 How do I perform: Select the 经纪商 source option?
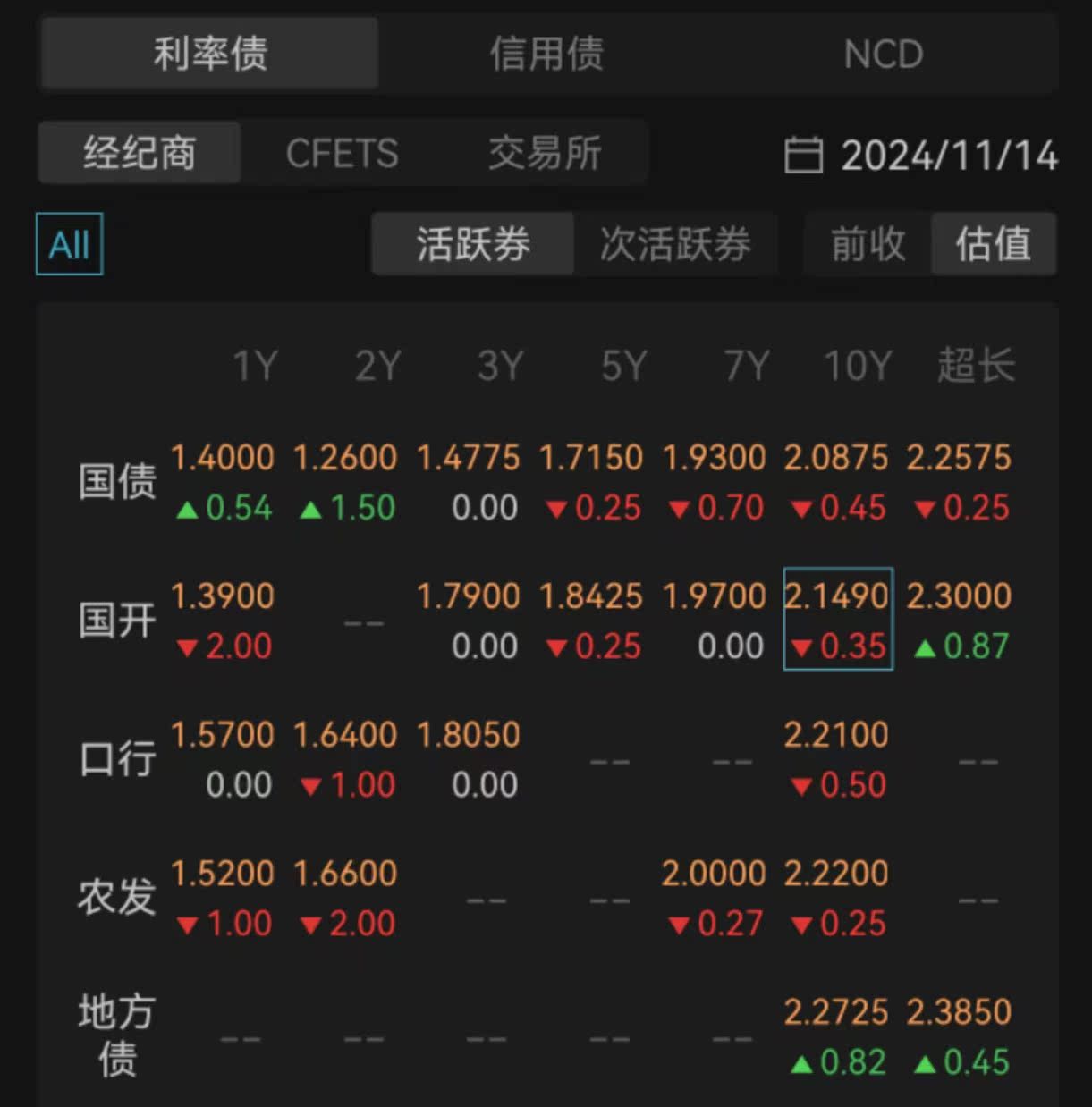point(140,153)
